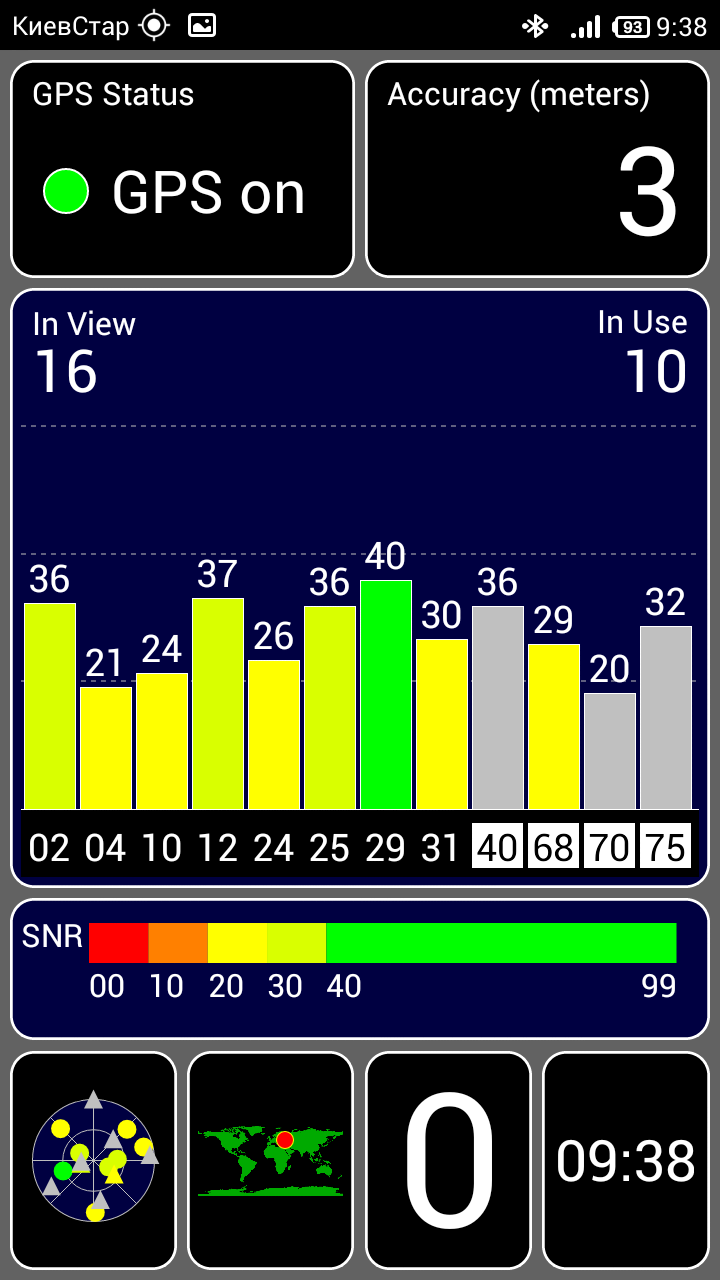Open the speed readout tile showing 0
Screen dimensions: 720x1280
coord(448,1160)
